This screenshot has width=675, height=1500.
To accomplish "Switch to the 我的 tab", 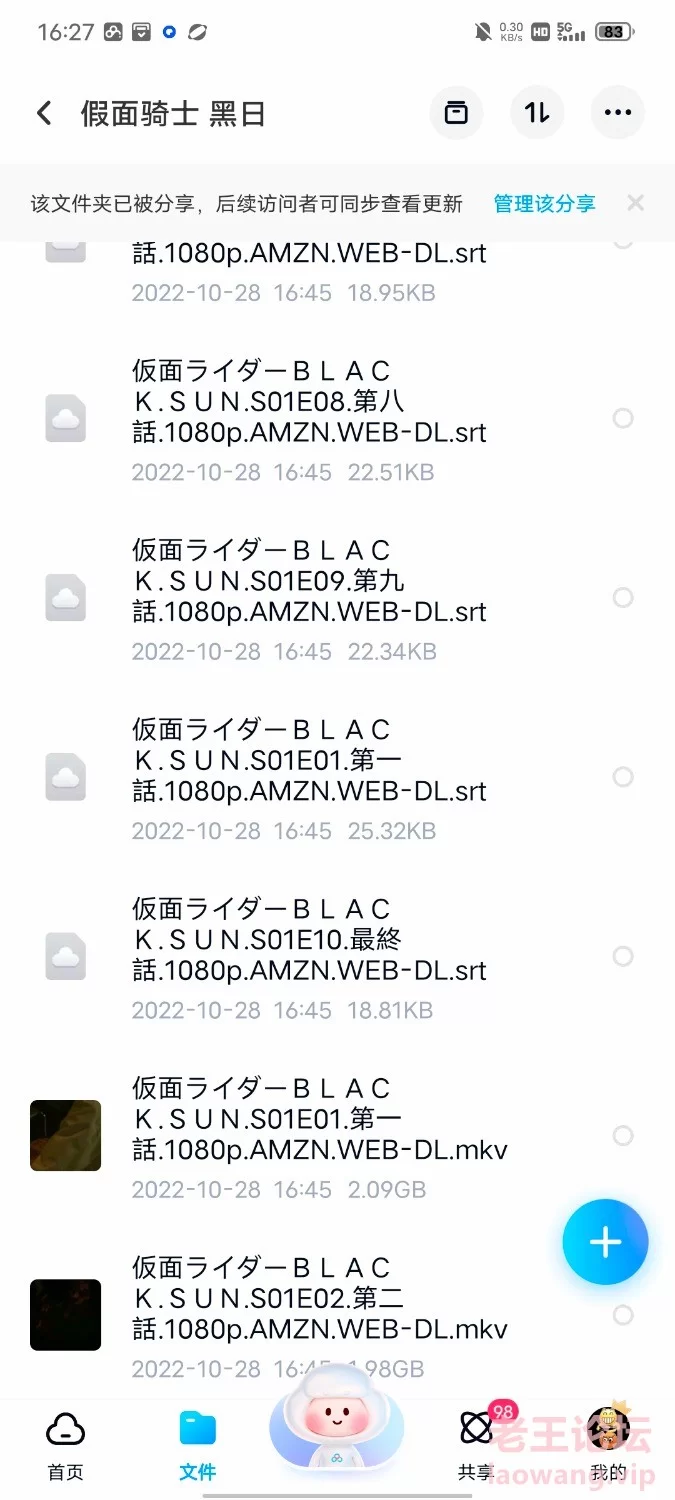I will pyautogui.click(x=608, y=1445).
